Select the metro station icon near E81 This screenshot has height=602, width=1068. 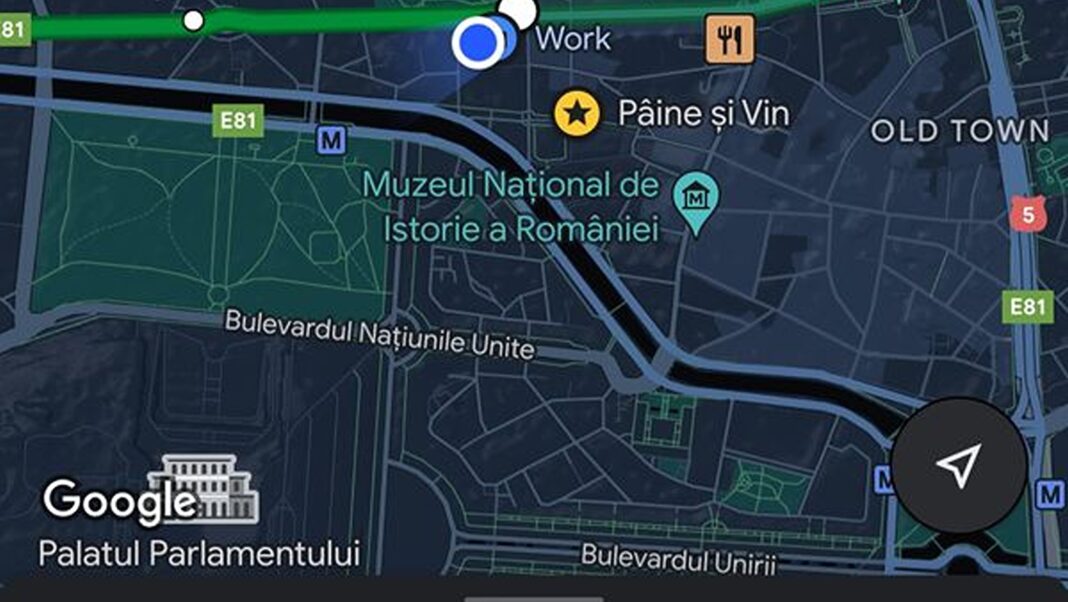click(x=330, y=141)
